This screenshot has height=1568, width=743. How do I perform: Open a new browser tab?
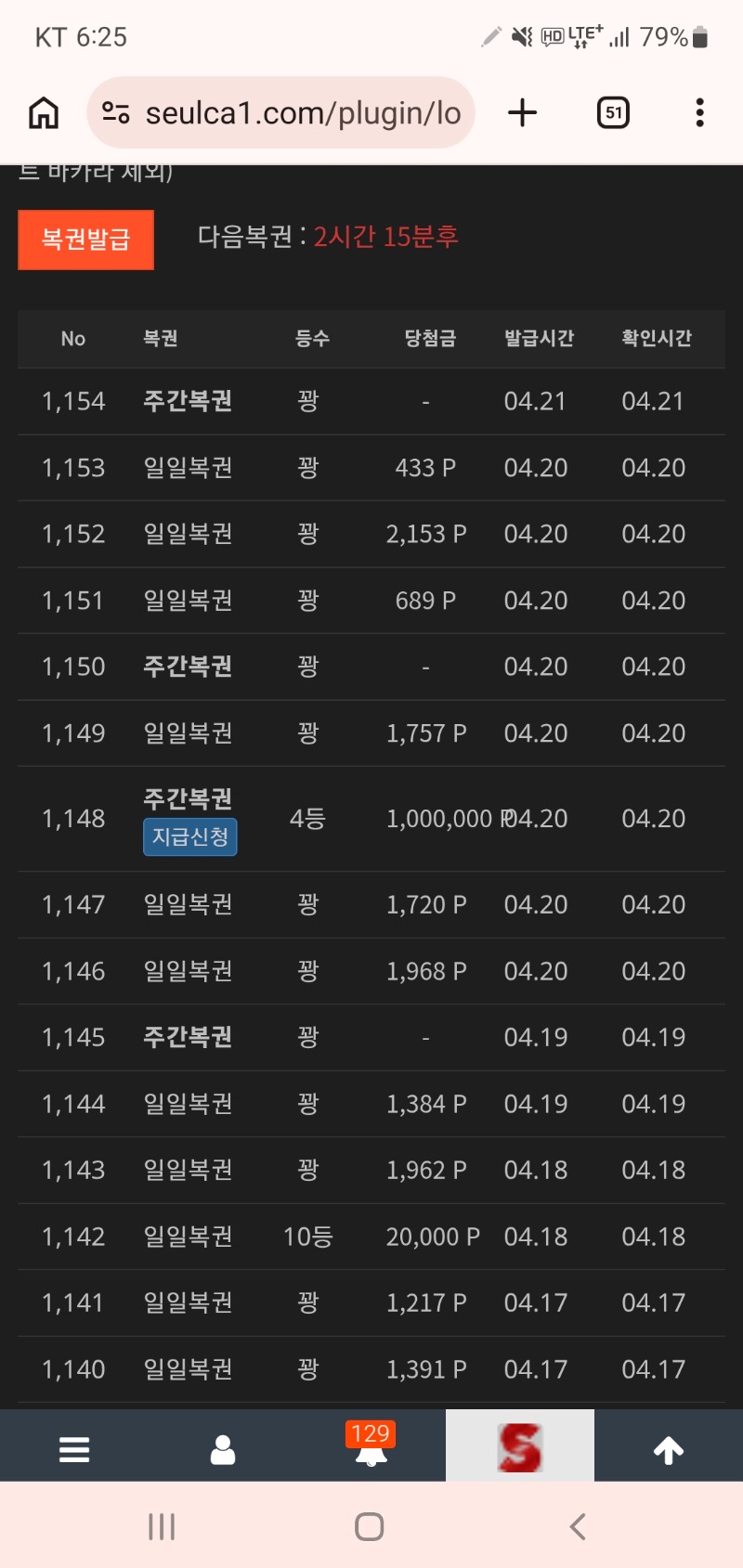pyautogui.click(x=523, y=113)
